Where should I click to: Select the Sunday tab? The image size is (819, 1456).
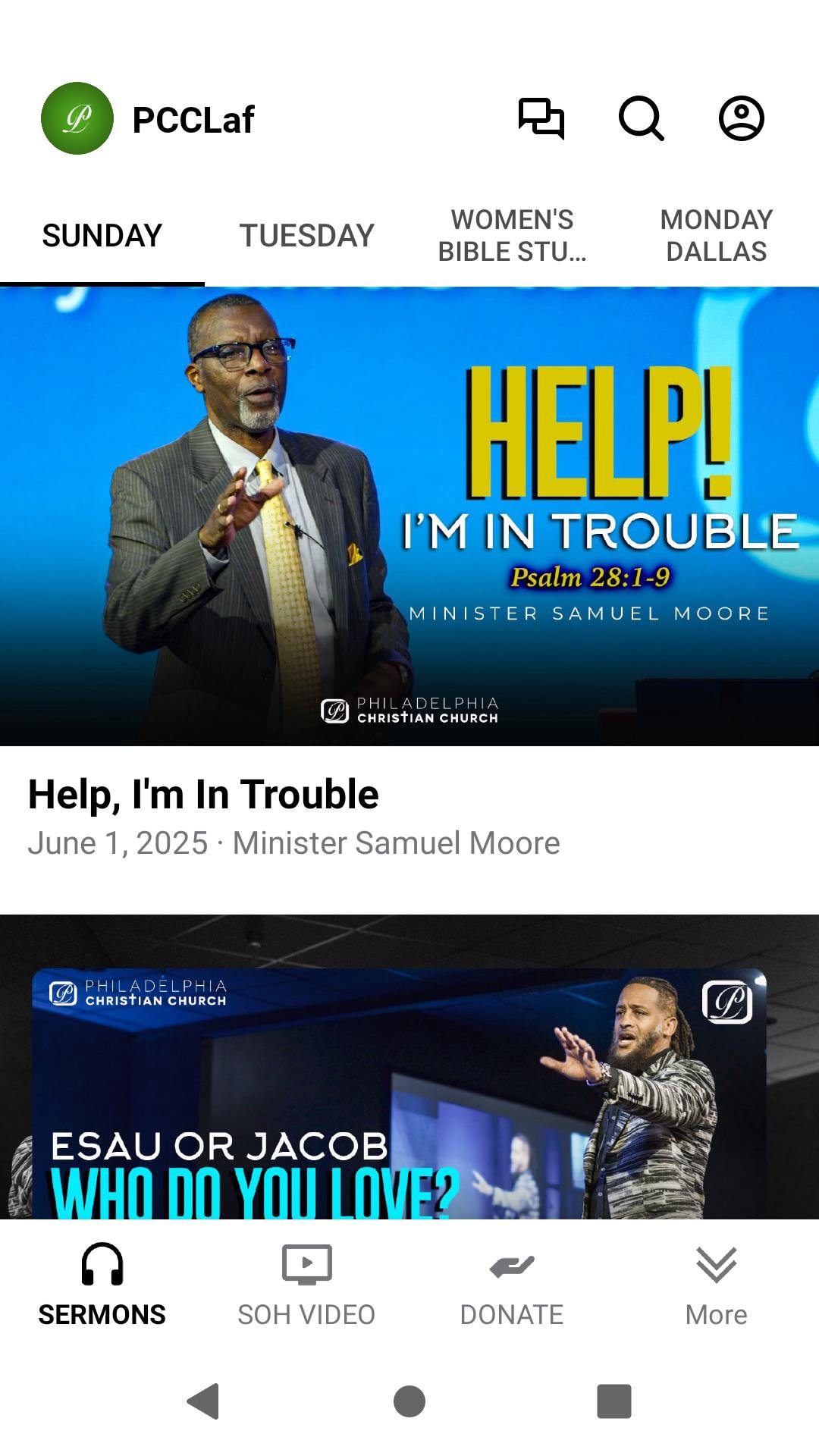pos(102,236)
